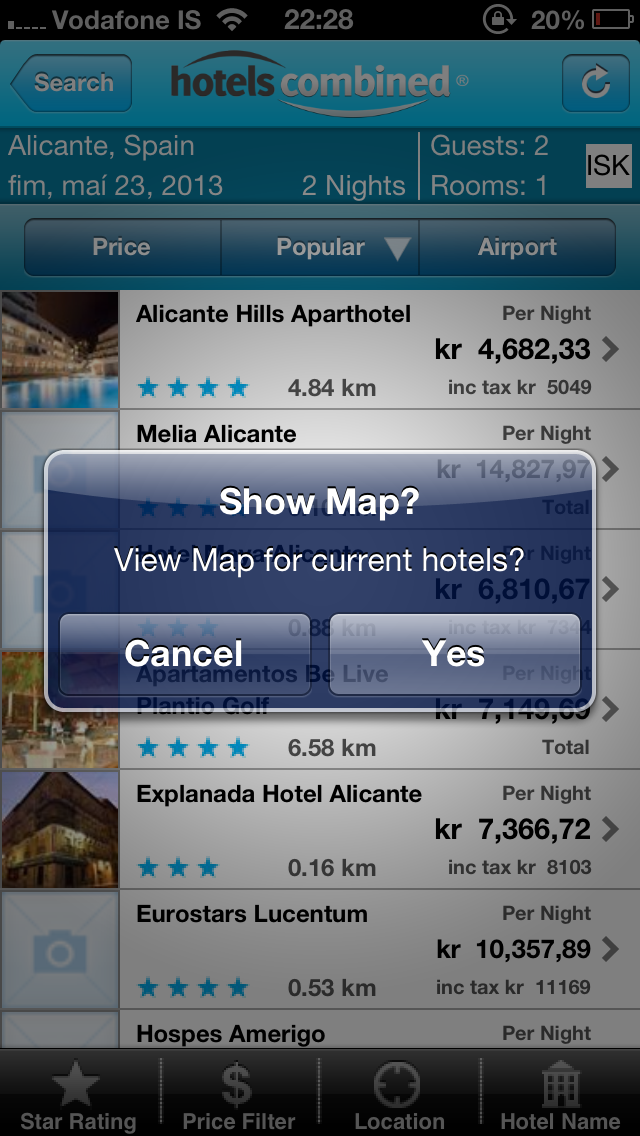Open the Price Filter
The width and height of the screenshot is (640, 1136).
[238, 1097]
